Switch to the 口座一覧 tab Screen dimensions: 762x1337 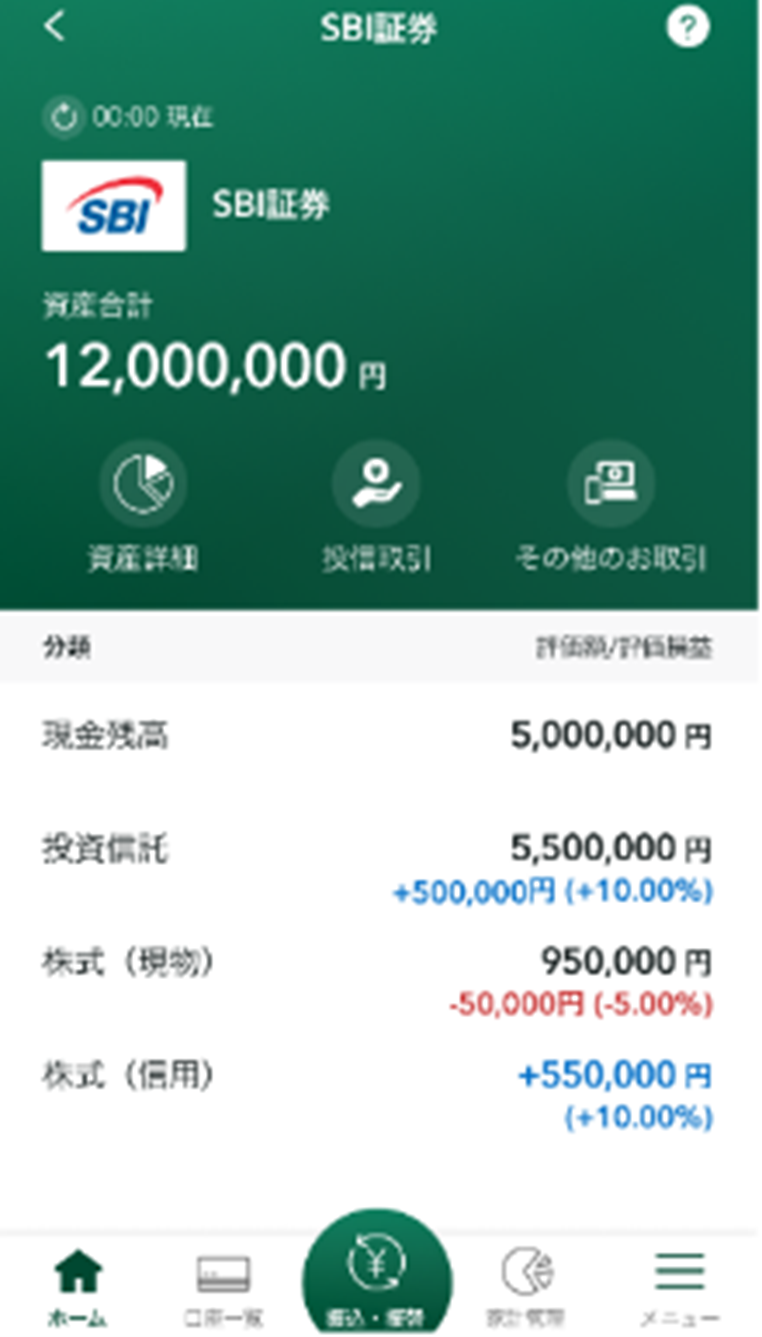[x=224, y=1285]
